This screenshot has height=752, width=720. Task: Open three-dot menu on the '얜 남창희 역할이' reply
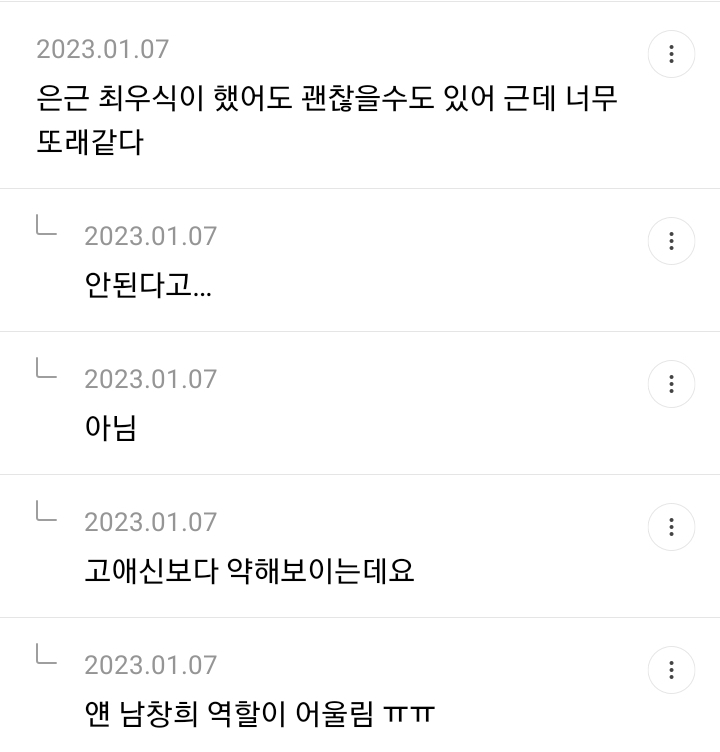[x=671, y=670]
